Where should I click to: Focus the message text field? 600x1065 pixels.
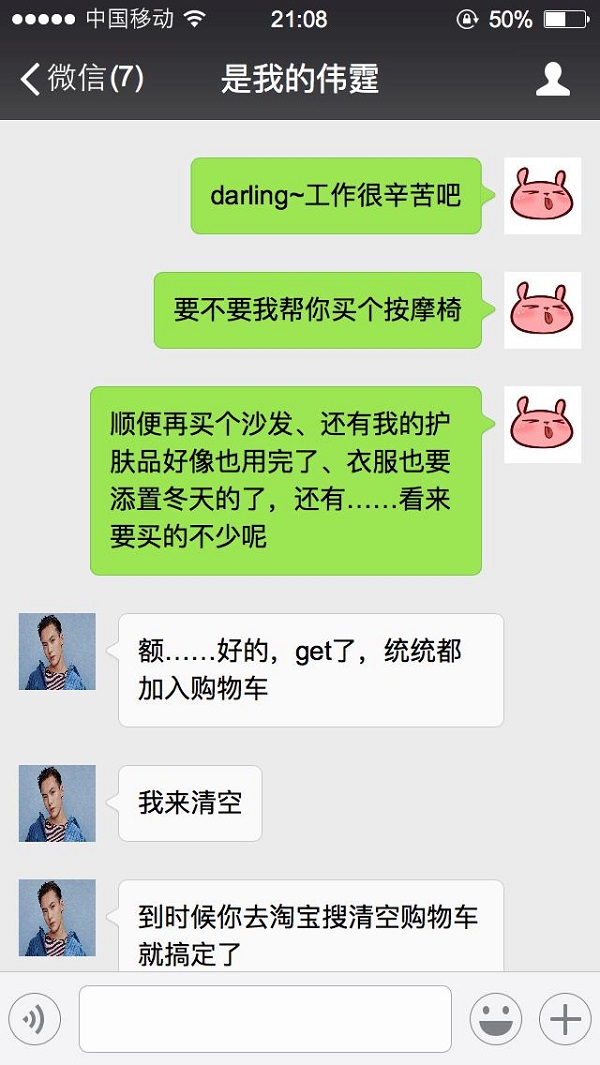coord(265,1019)
